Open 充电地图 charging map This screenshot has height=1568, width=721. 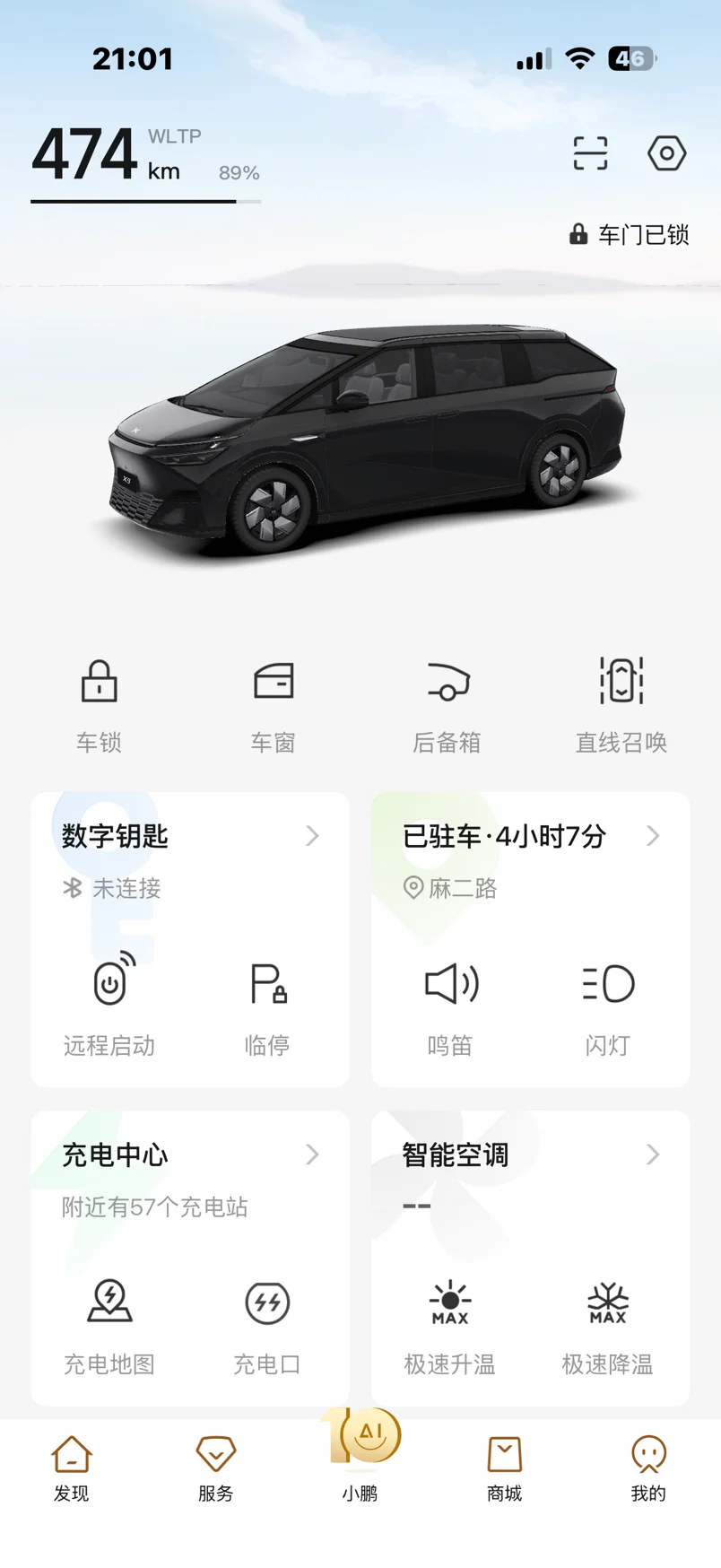(x=109, y=1323)
